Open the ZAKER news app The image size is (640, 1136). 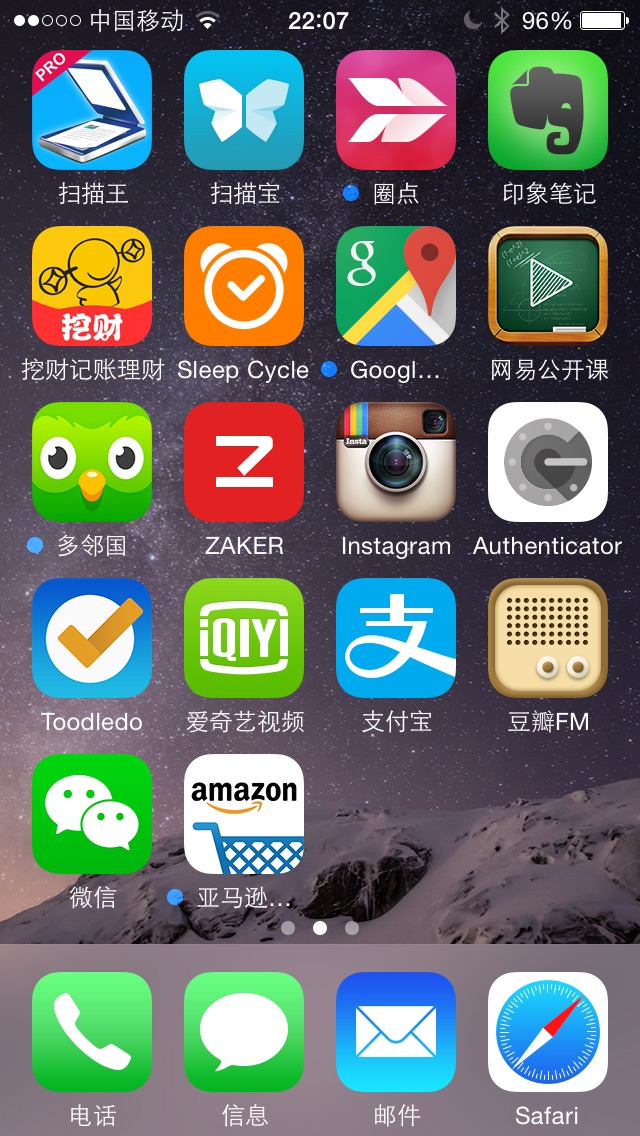pos(244,462)
